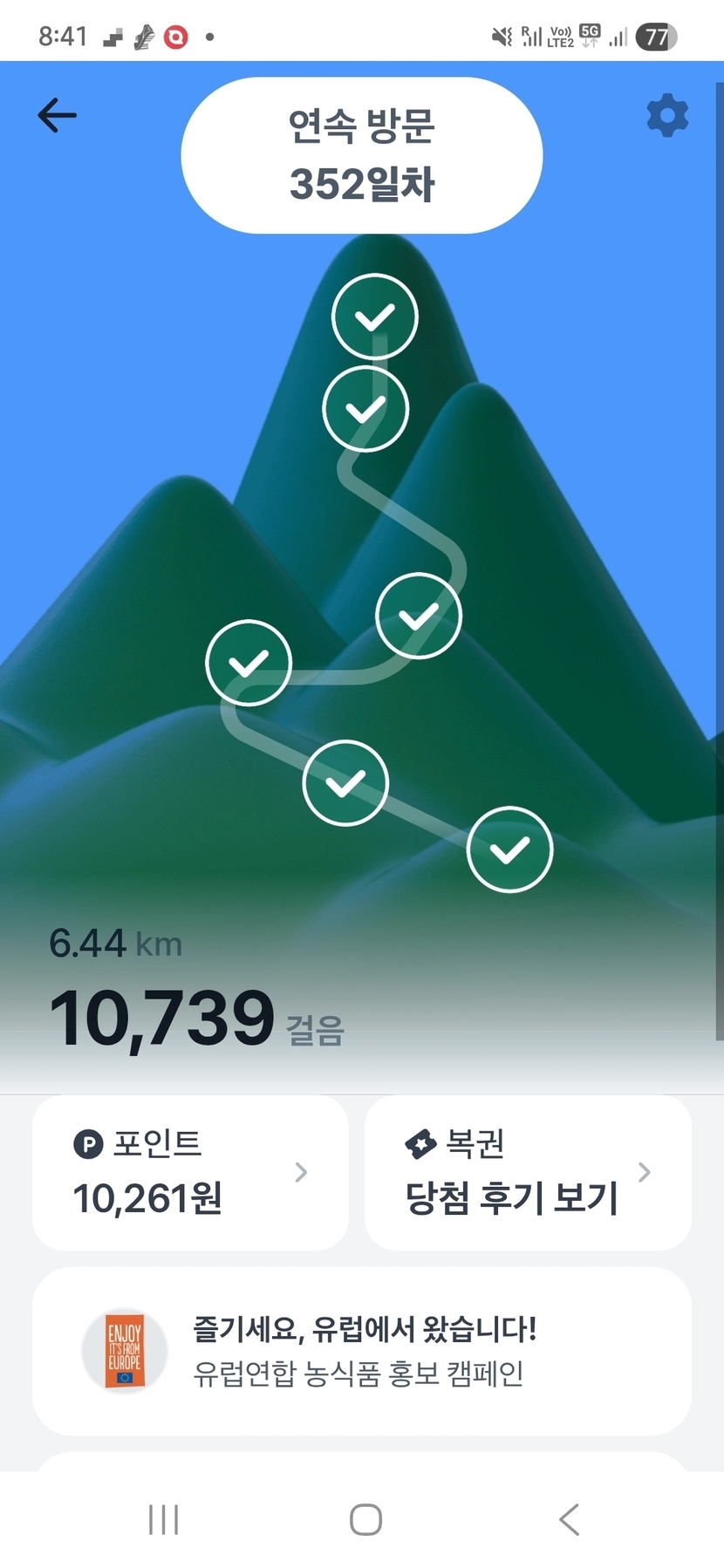Go back using the top-left arrow
The width and height of the screenshot is (724, 1568).
tap(58, 115)
